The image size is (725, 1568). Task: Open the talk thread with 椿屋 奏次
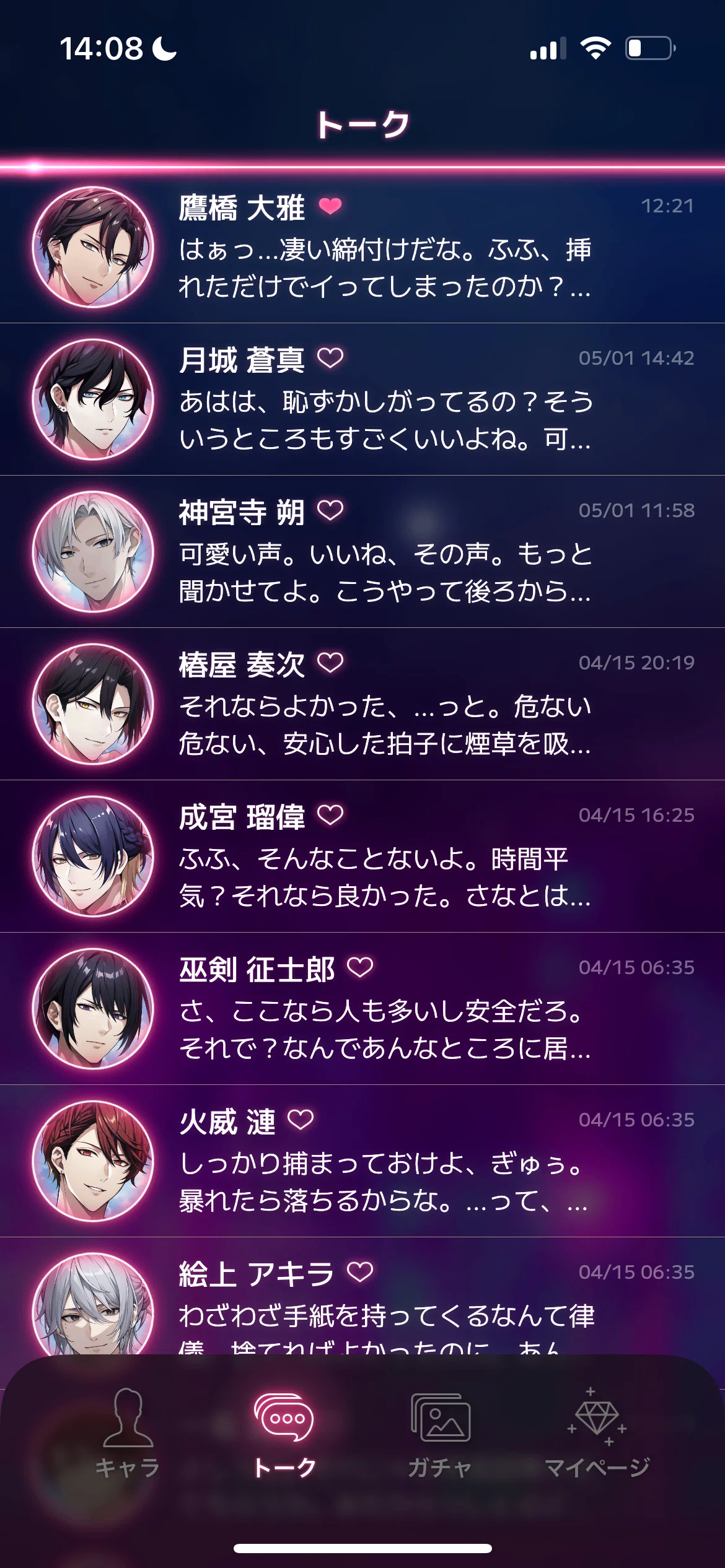[x=384, y=705]
